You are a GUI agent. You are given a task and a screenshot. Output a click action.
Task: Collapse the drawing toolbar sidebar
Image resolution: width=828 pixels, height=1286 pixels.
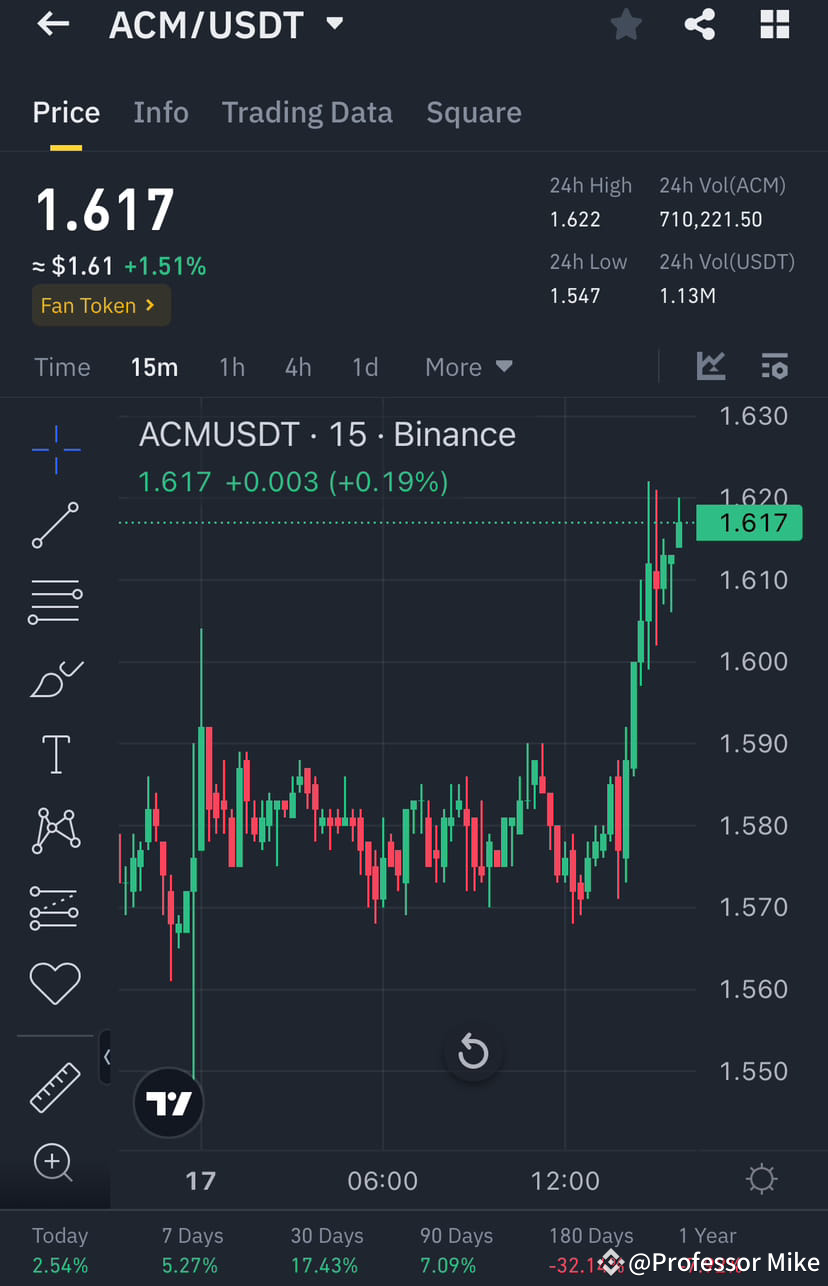pyautogui.click(x=108, y=1057)
